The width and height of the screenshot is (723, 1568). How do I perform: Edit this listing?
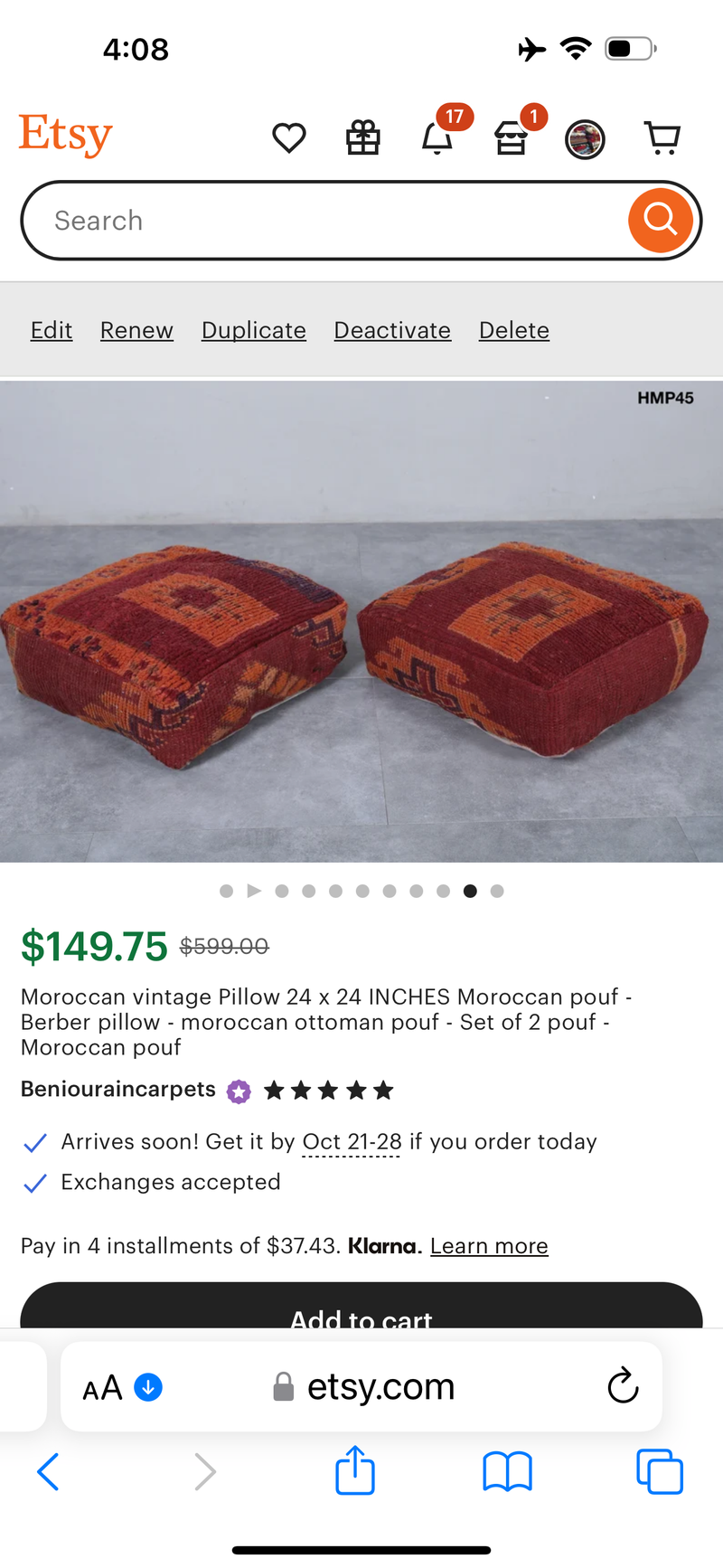pos(52,331)
